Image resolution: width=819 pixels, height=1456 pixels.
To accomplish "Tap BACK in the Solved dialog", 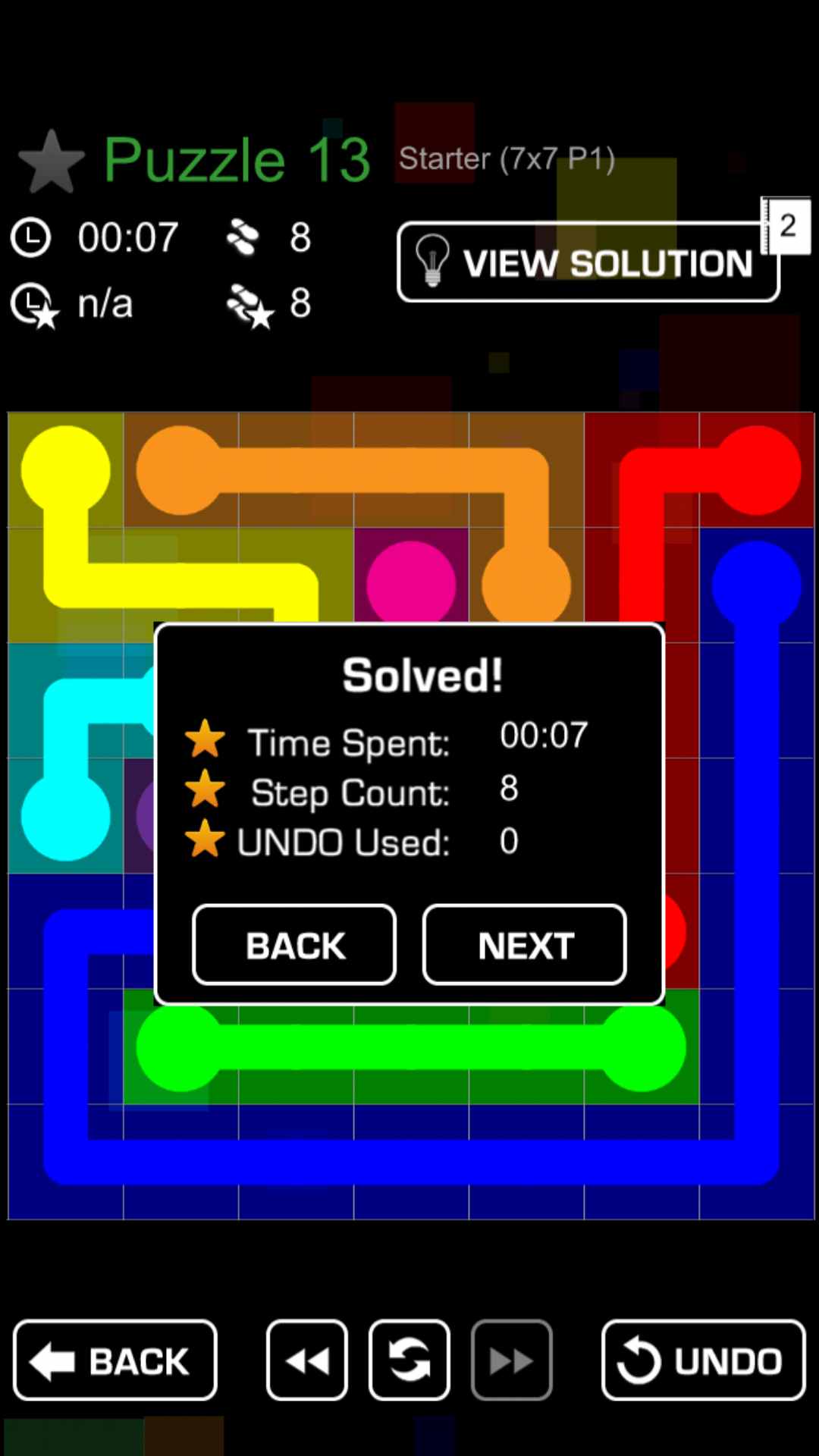I will pos(294,945).
